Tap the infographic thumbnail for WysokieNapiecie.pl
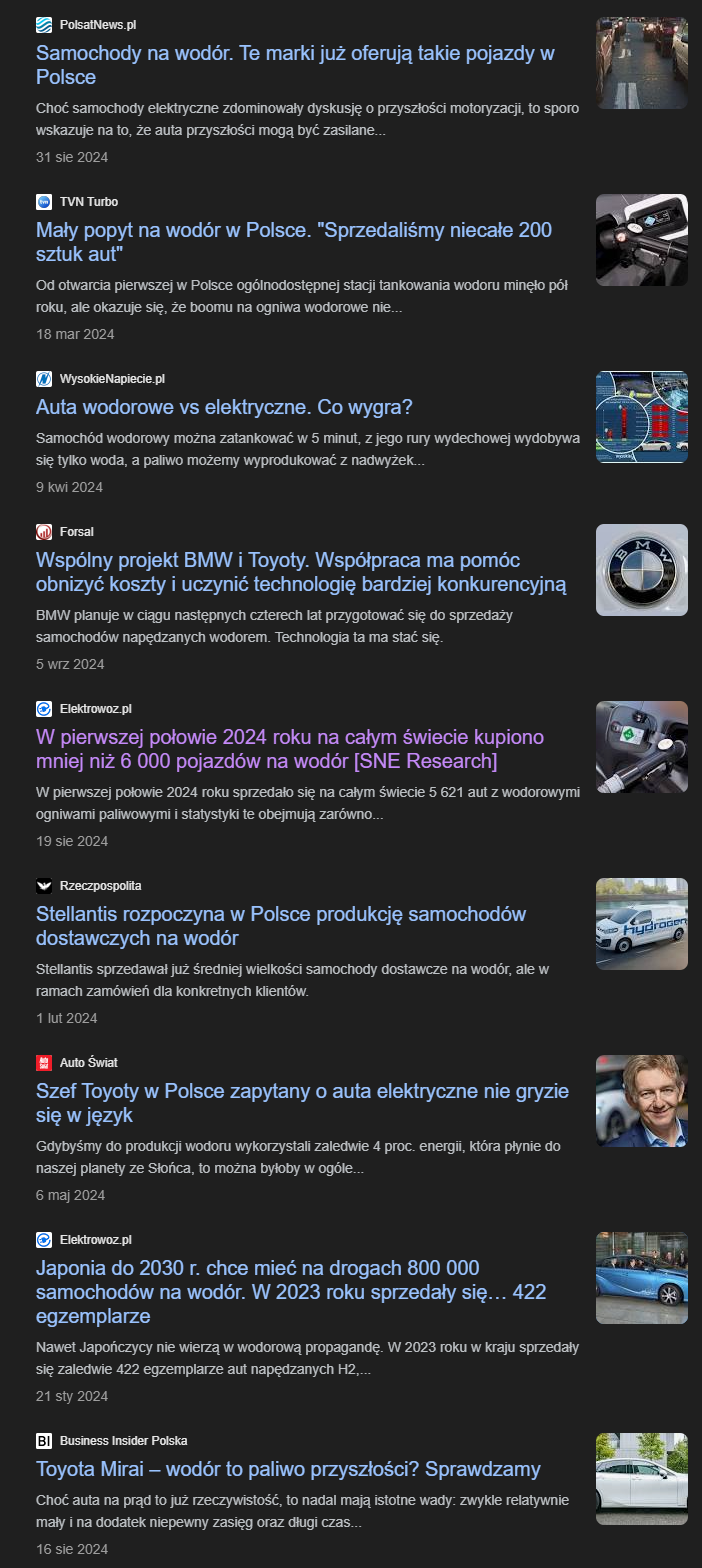Image resolution: width=702 pixels, height=1568 pixels. 642,417
